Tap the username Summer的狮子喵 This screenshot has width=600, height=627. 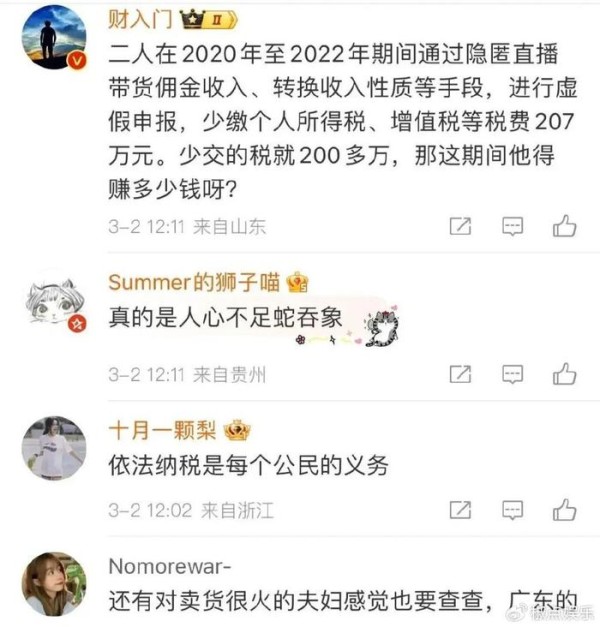tap(194, 282)
